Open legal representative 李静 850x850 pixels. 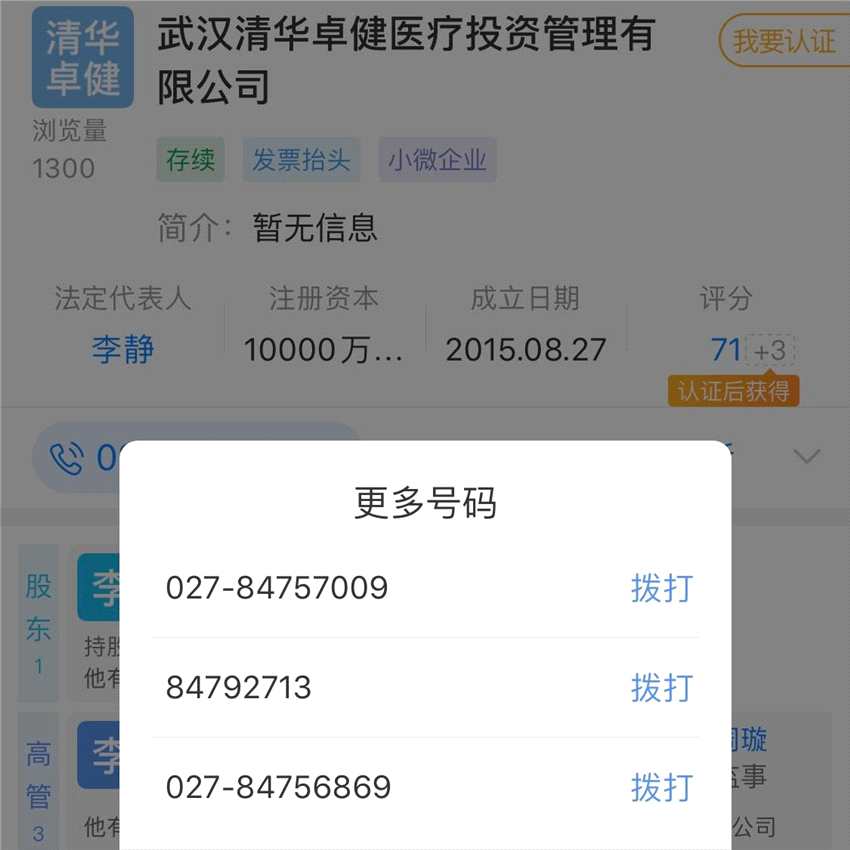click(x=123, y=350)
